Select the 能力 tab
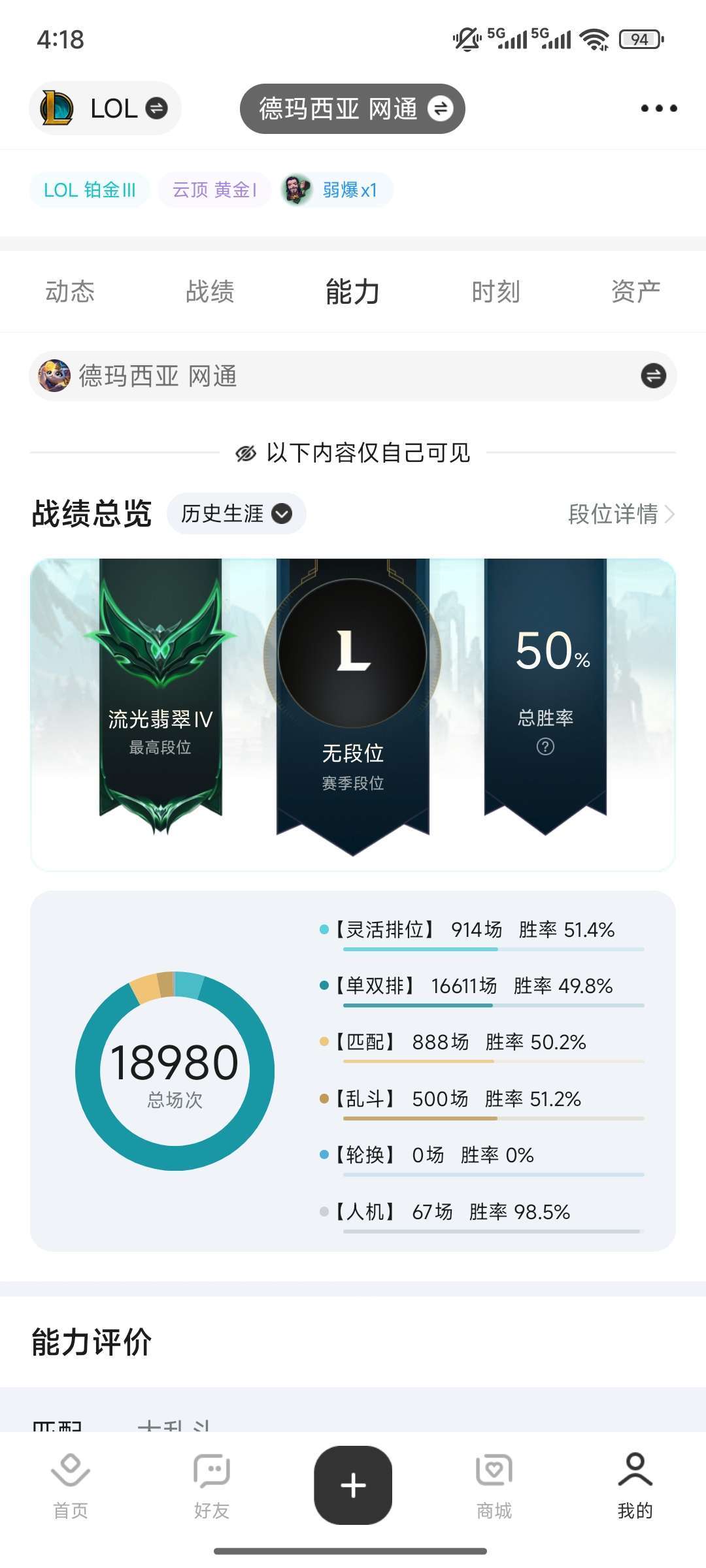The width and height of the screenshot is (706, 1568). [x=353, y=291]
